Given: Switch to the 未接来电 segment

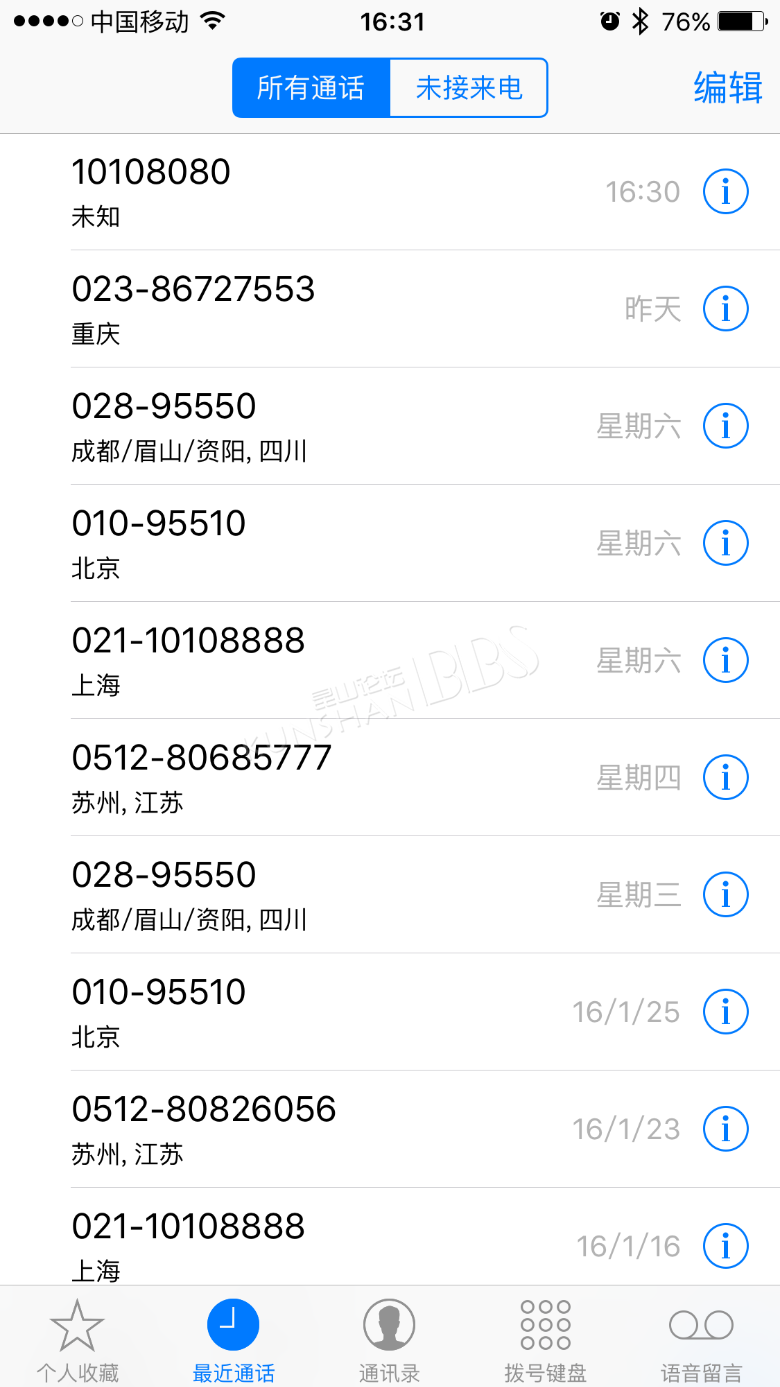Looking at the screenshot, I should tap(469, 88).
